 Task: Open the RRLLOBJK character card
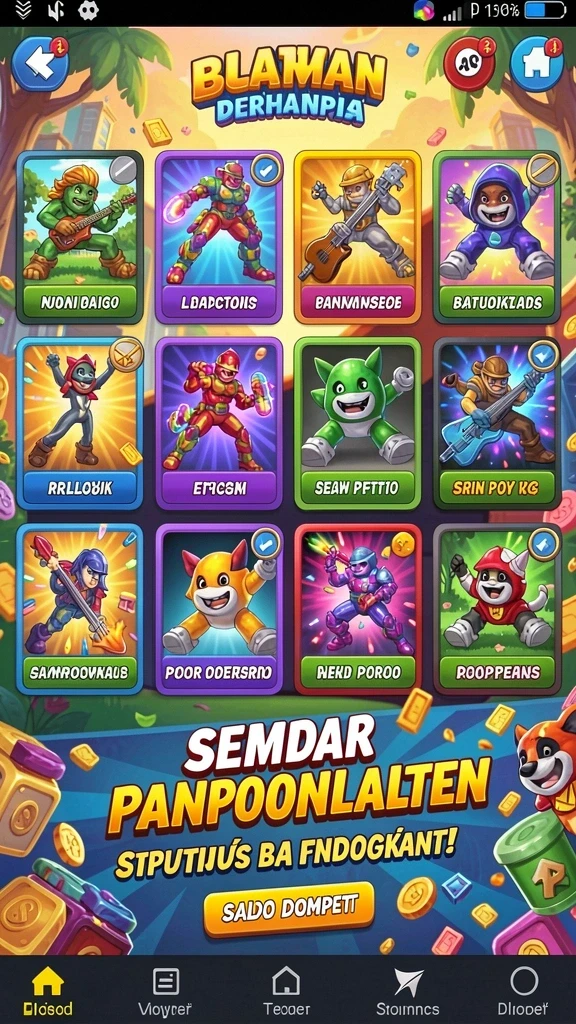pyautogui.click(x=80, y=423)
